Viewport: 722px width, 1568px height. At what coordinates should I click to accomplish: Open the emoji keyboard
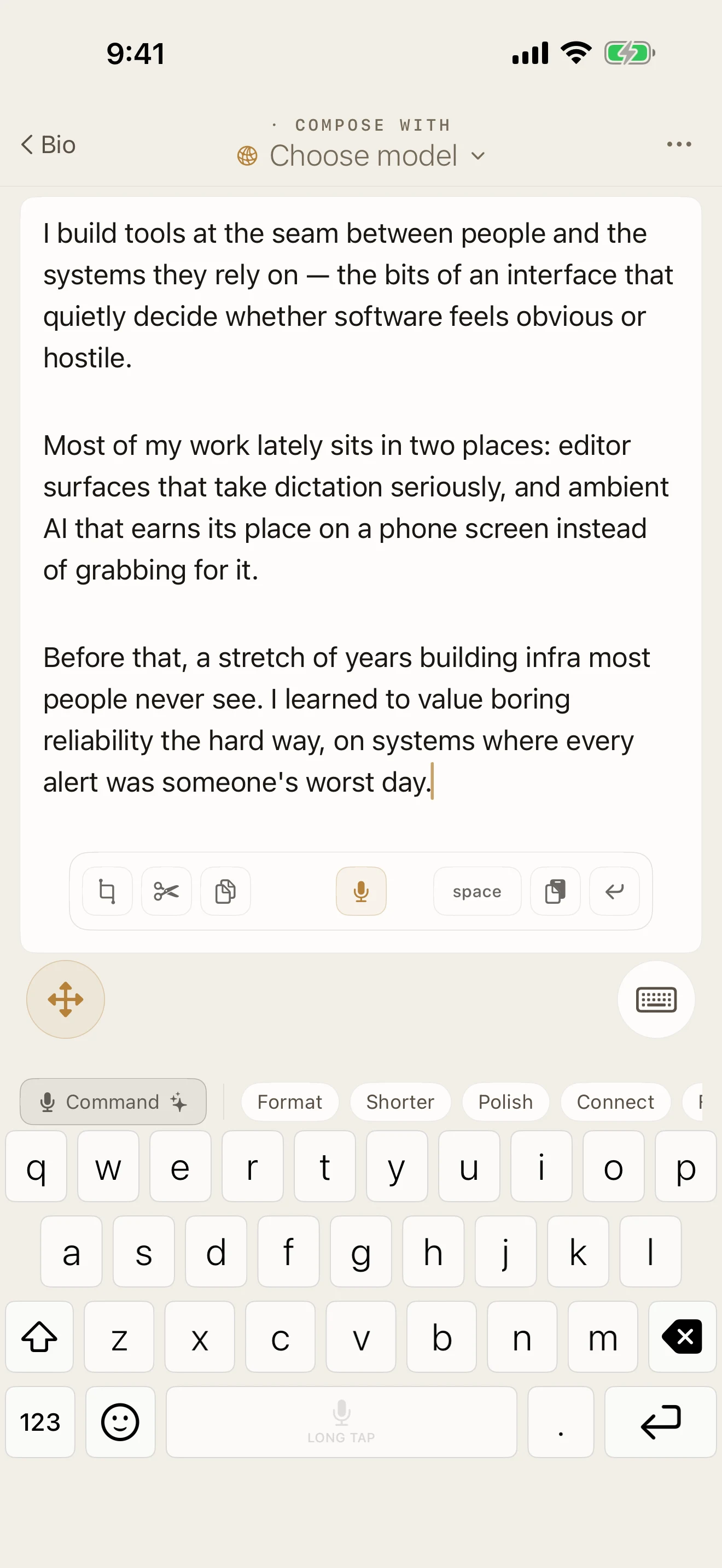coord(120,1422)
